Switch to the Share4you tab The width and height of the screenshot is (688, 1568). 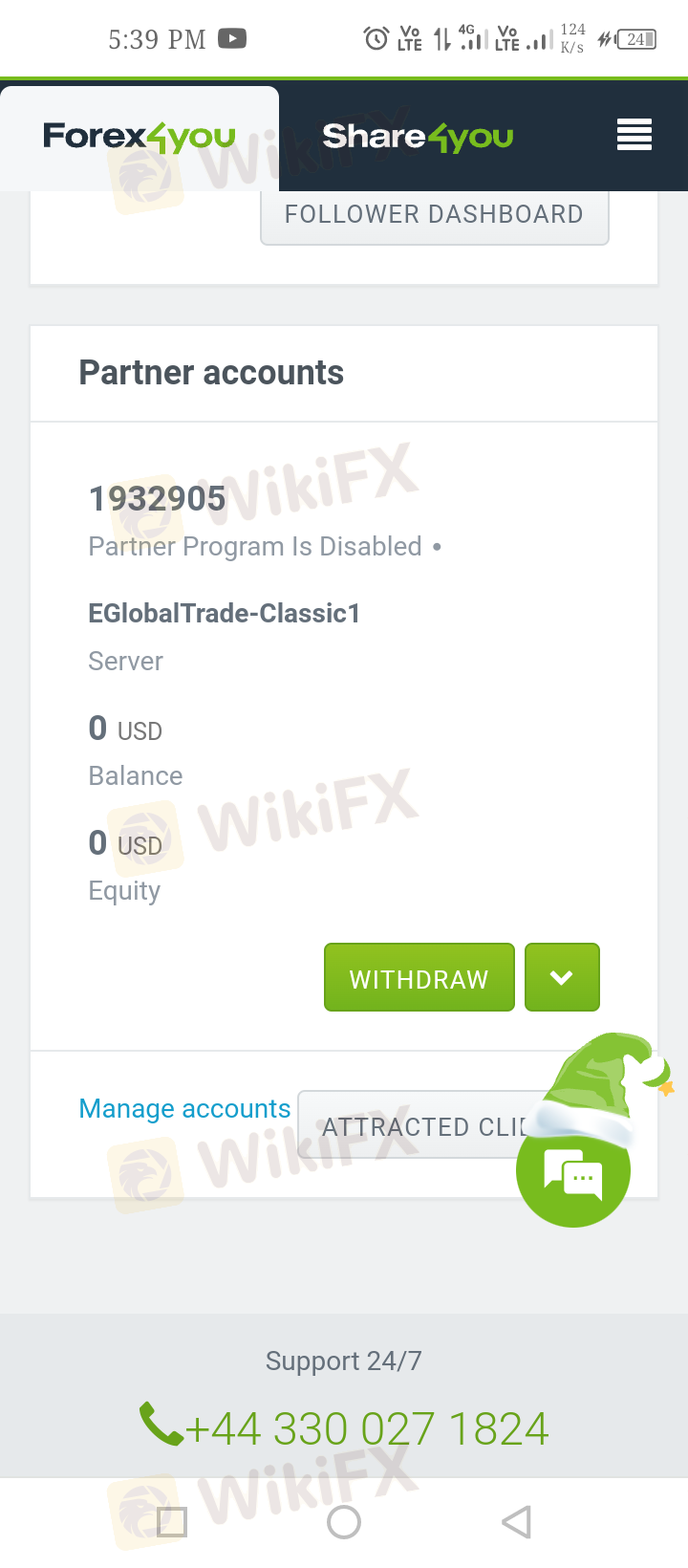[x=418, y=138]
